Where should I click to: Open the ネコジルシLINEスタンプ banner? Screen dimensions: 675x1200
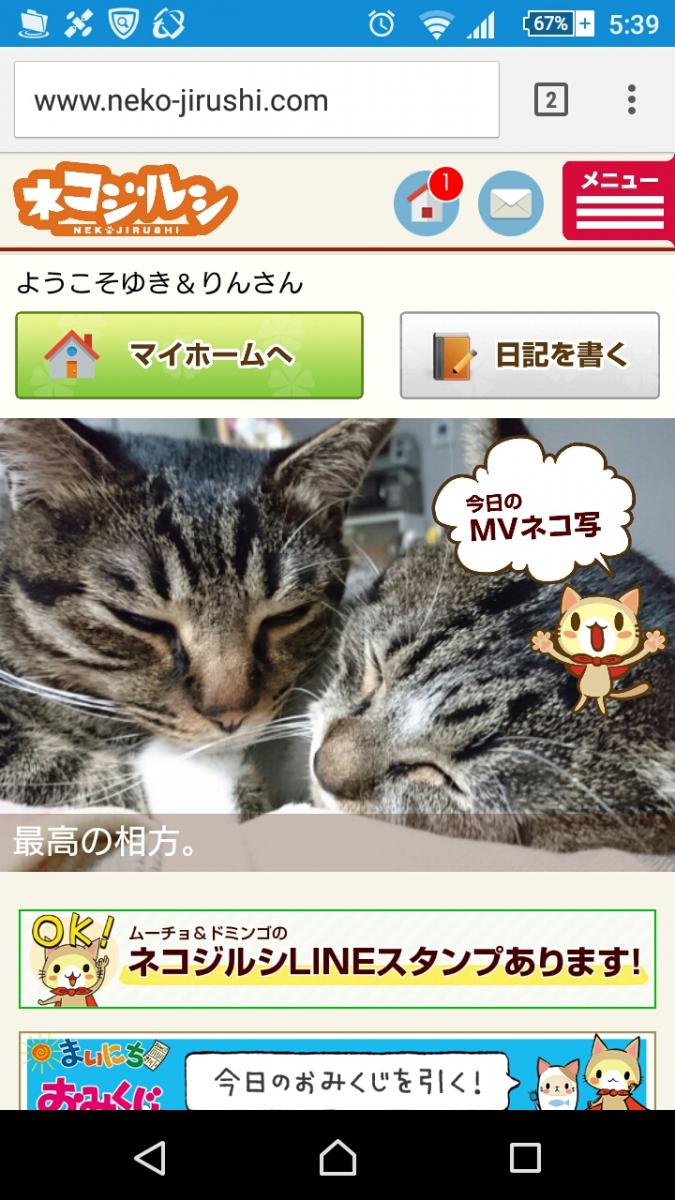[x=337, y=959]
